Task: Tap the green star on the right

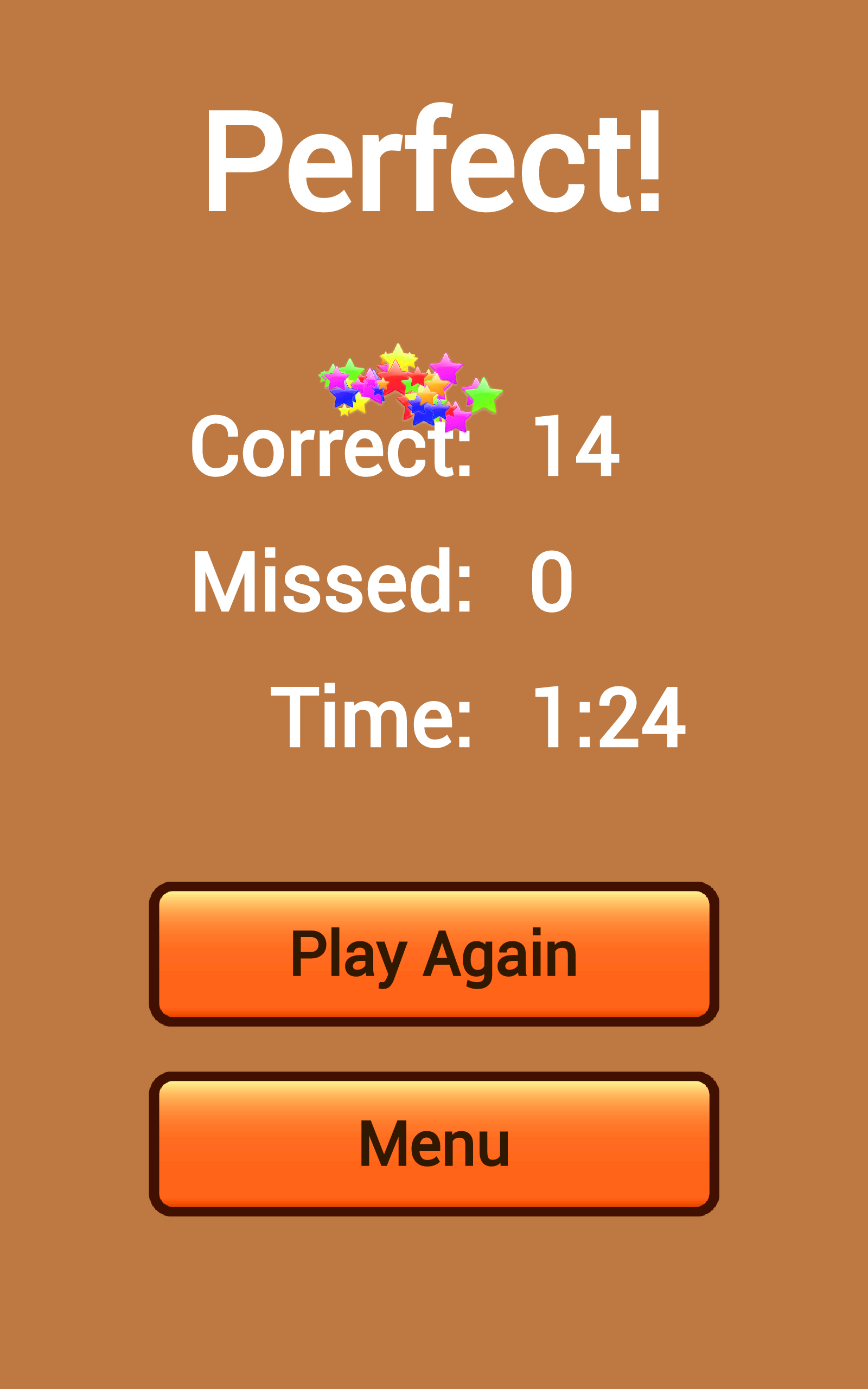Action: point(485,396)
